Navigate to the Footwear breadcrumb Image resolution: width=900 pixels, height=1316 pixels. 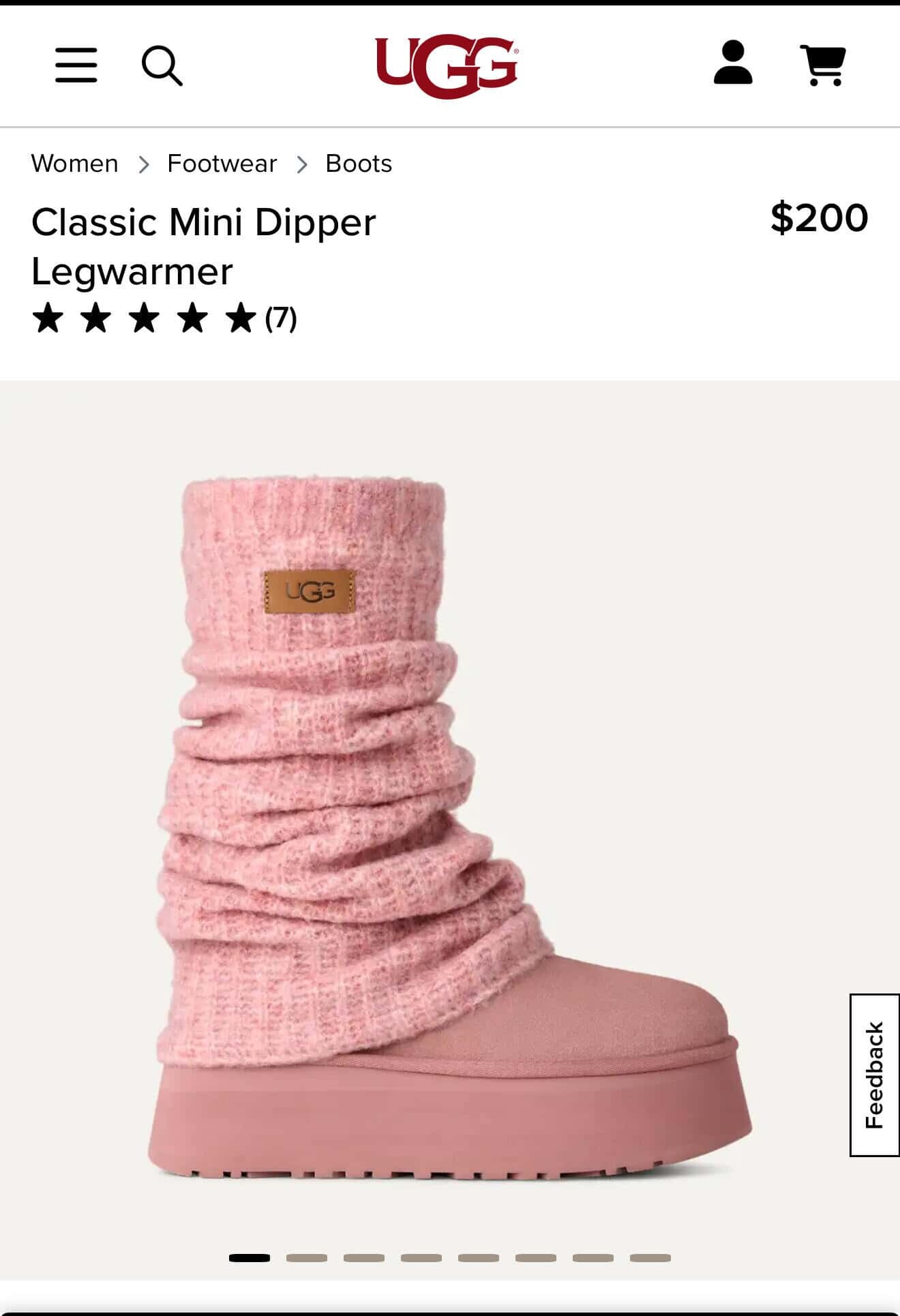click(222, 164)
